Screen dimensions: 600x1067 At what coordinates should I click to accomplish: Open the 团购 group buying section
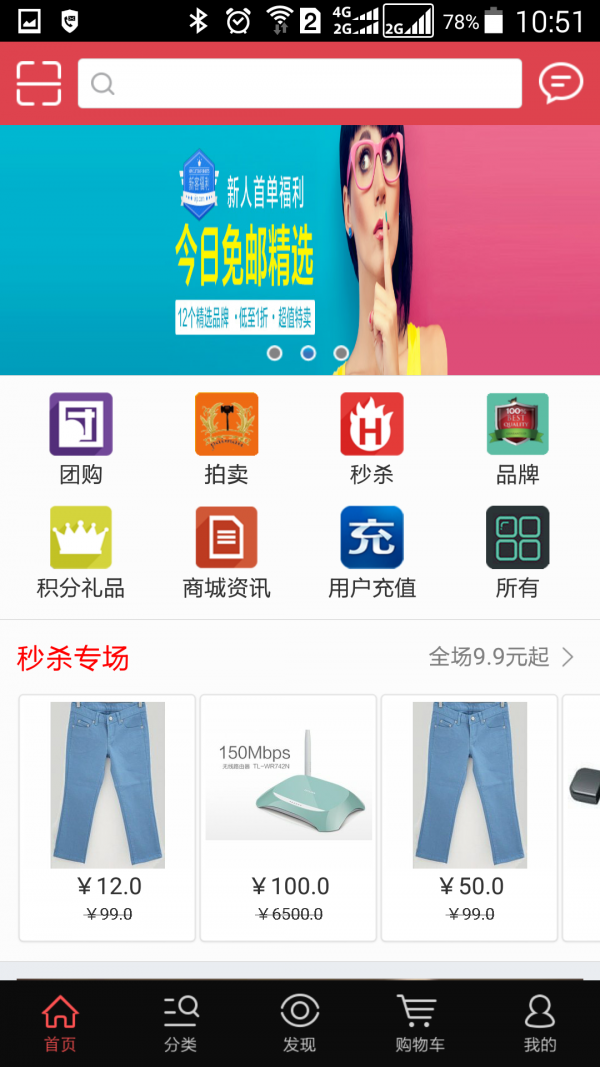click(x=81, y=438)
